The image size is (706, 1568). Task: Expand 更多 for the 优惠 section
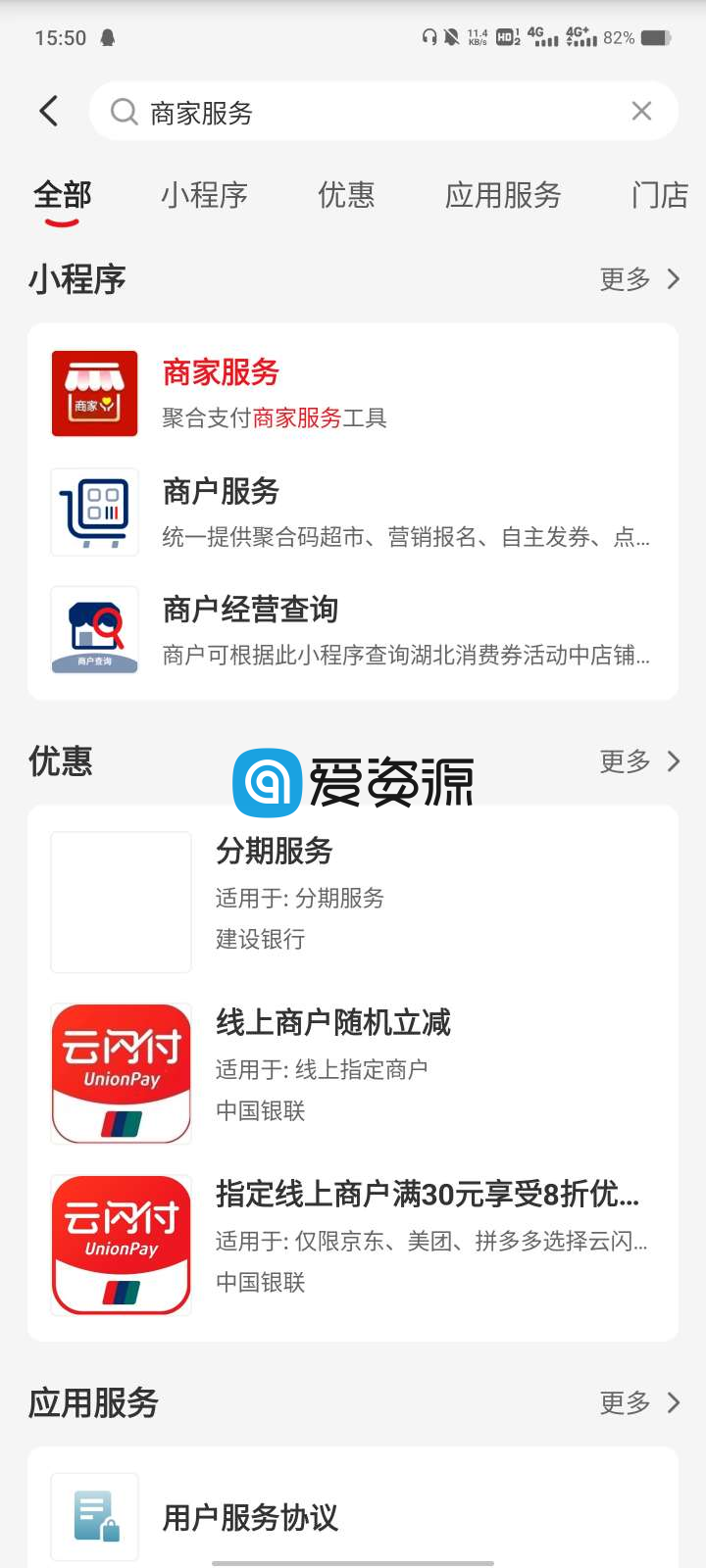pyautogui.click(x=637, y=761)
